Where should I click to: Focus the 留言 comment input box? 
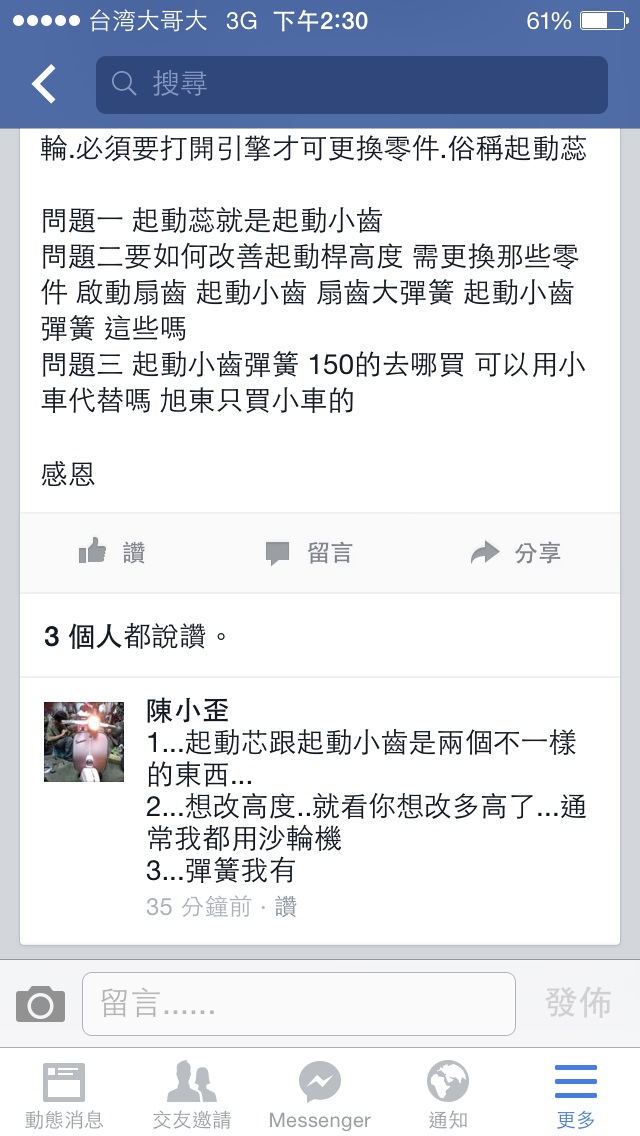[x=298, y=1004]
